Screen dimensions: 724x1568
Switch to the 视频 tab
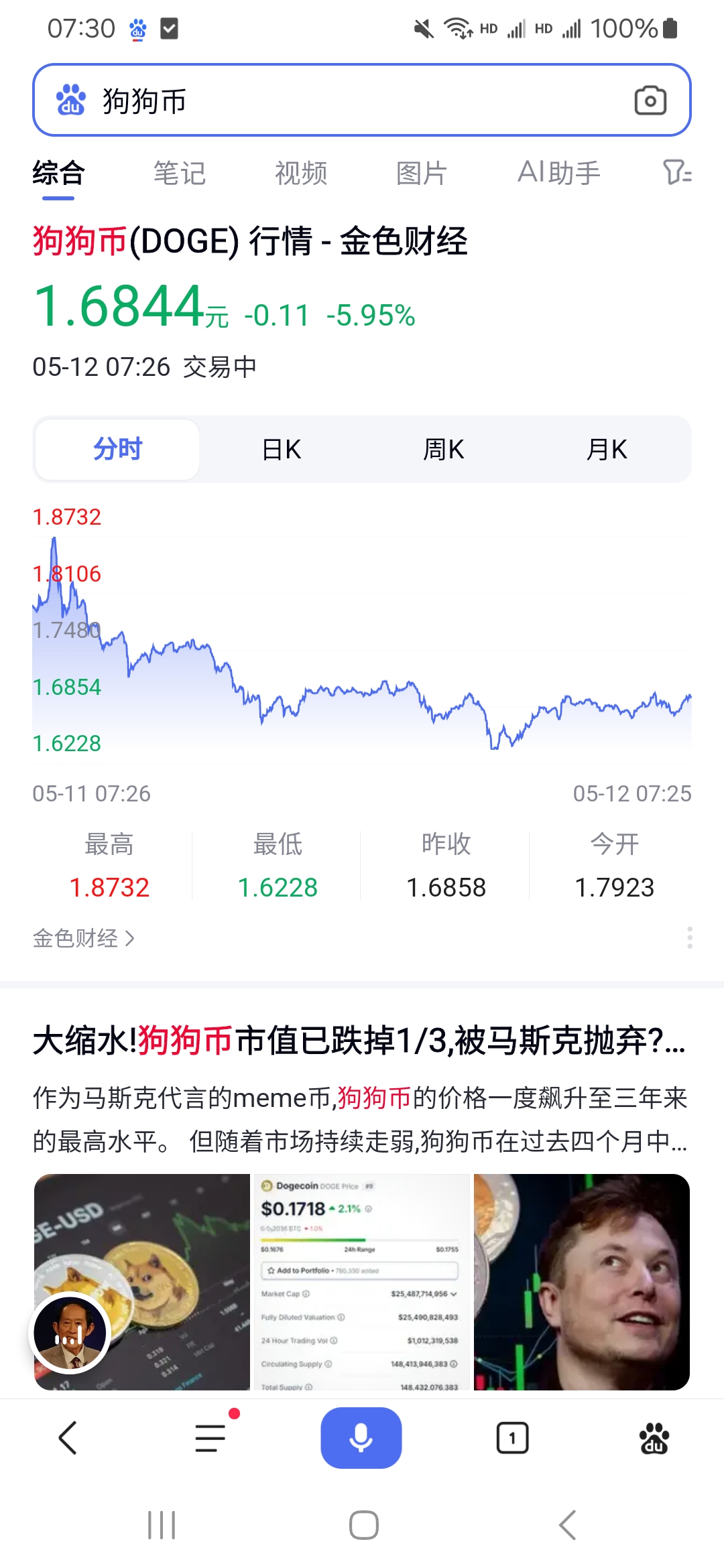(301, 173)
